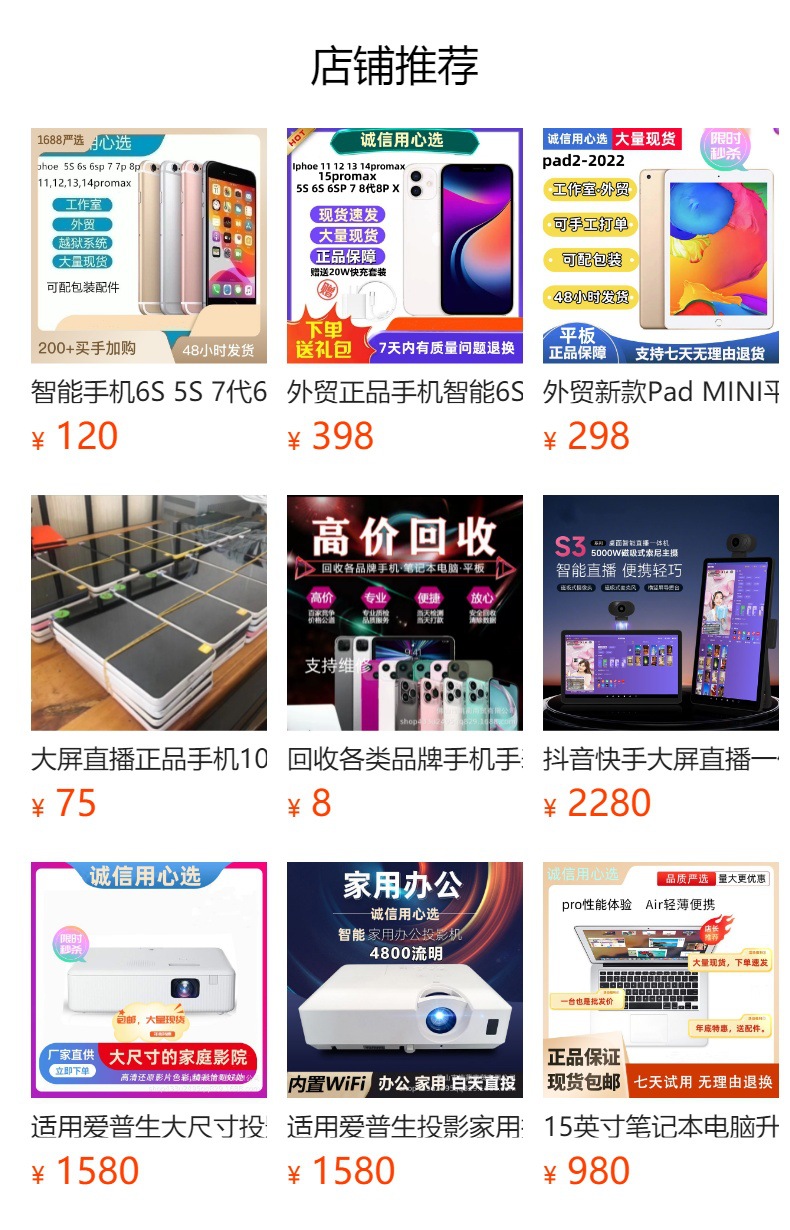Open the 大屏直播正品手机 item priced ¥75
Viewport: 790px width, 1230px height.
149,613
